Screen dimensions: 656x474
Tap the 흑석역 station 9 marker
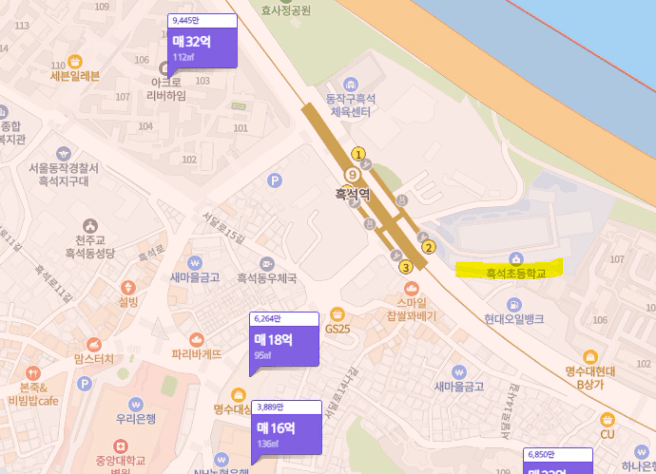click(x=350, y=175)
